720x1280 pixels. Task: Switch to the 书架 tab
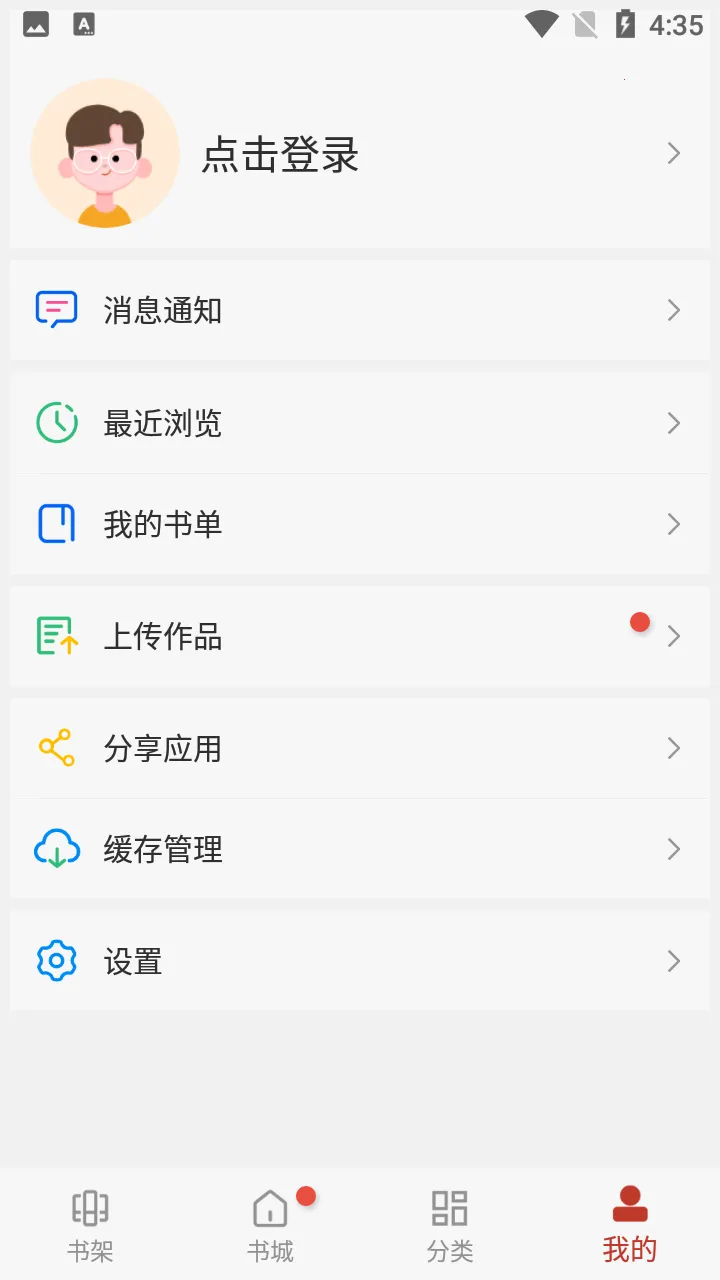pyautogui.click(x=90, y=1224)
